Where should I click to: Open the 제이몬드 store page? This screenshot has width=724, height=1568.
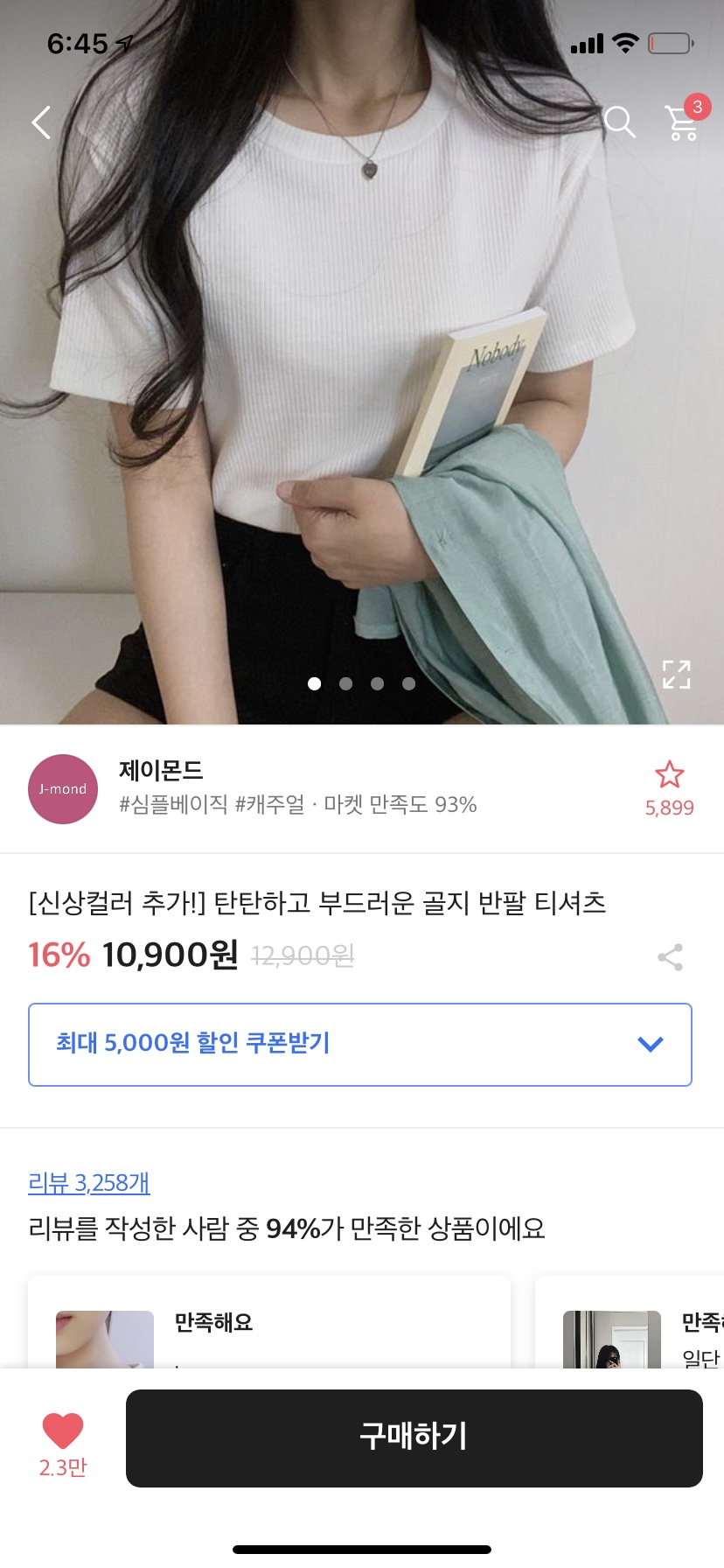point(162,771)
